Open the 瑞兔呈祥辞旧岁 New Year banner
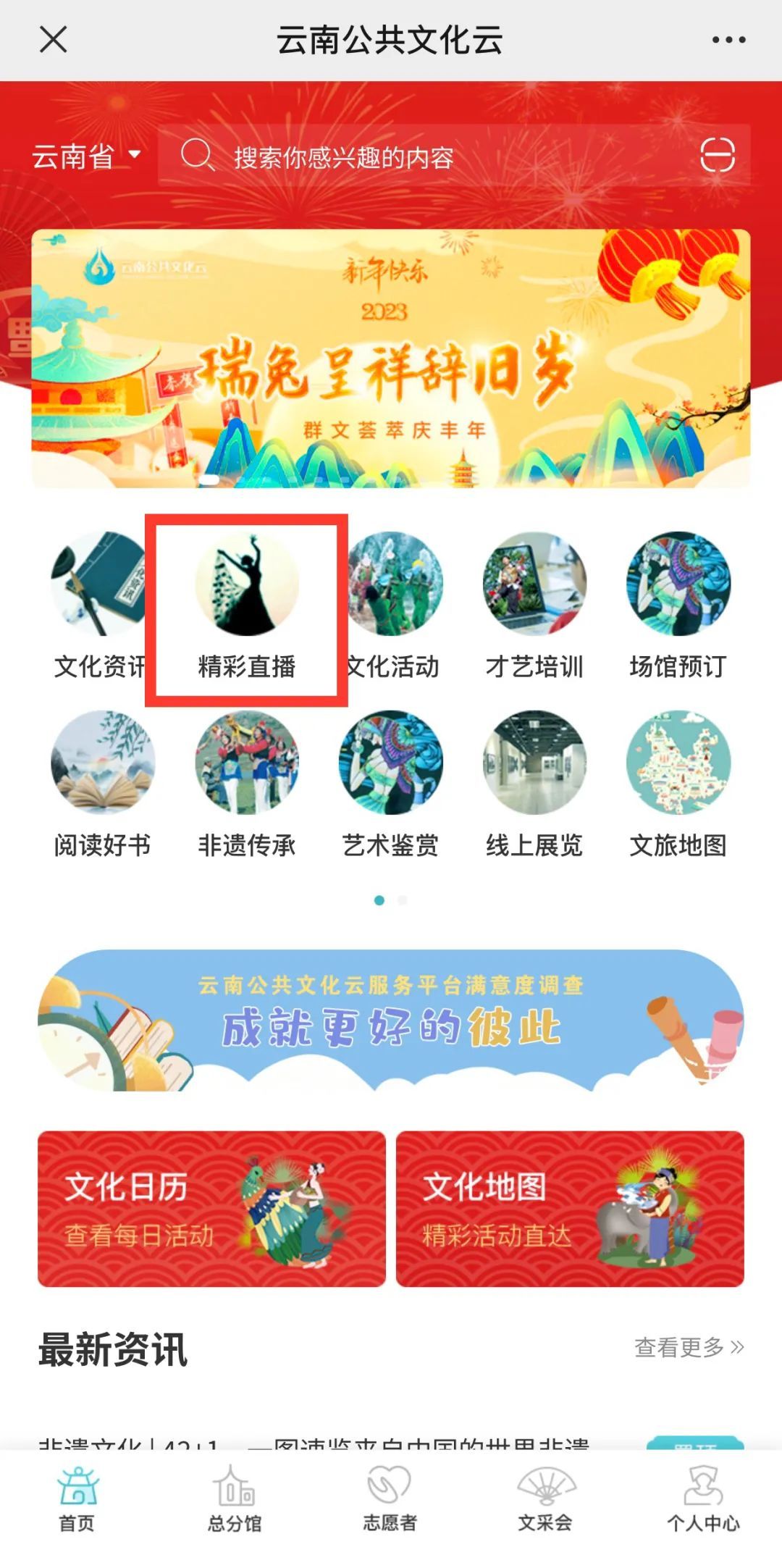This screenshot has width=782, height=1568. coord(391,359)
